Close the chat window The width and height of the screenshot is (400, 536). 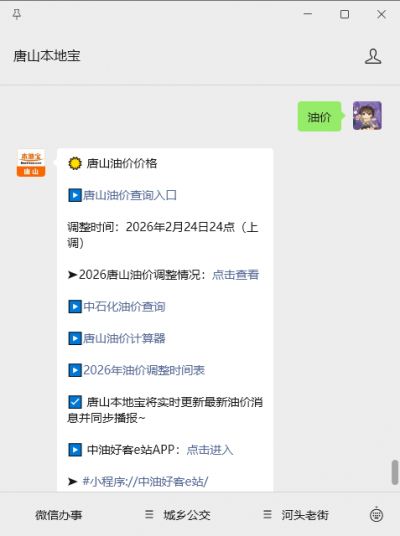pos(381,14)
